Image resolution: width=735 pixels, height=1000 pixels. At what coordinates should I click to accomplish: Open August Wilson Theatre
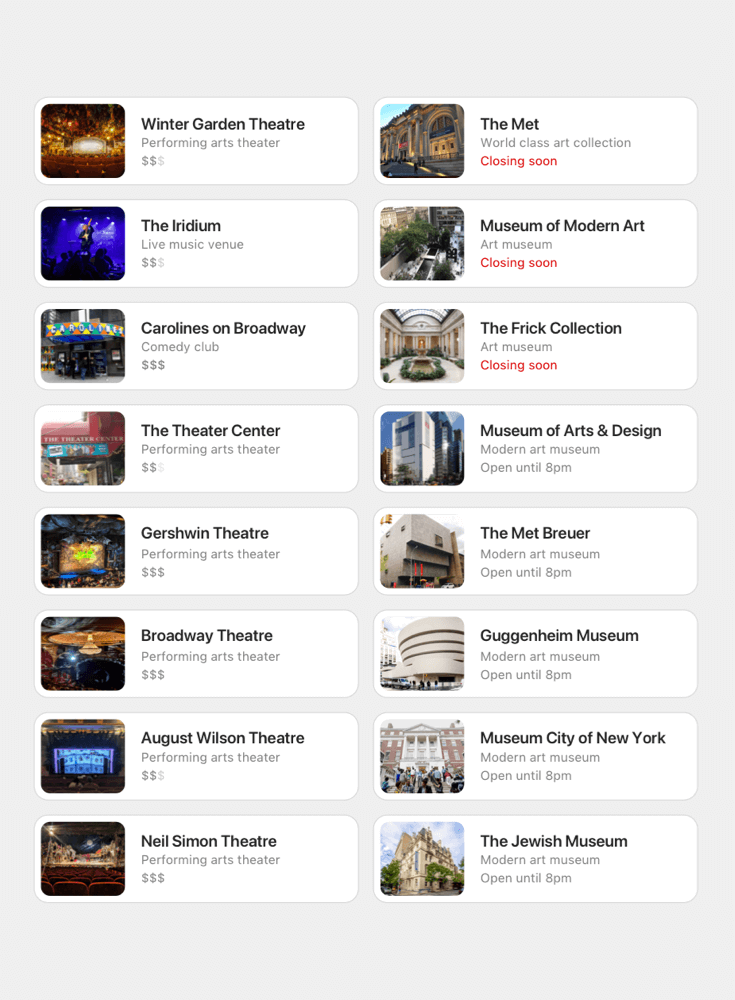pyautogui.click(x=196, y=756)
